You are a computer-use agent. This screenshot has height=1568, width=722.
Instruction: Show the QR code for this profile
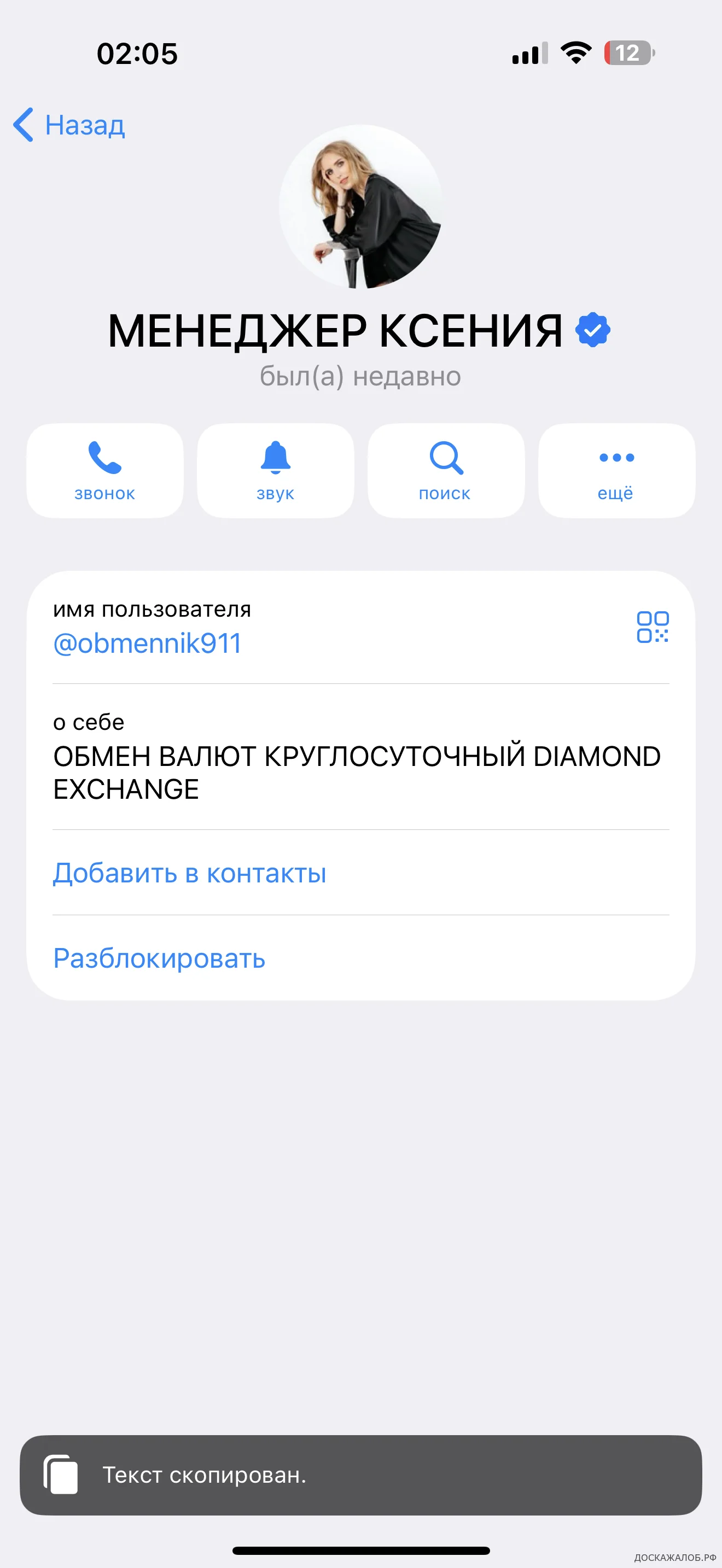[x=652, y=627]
